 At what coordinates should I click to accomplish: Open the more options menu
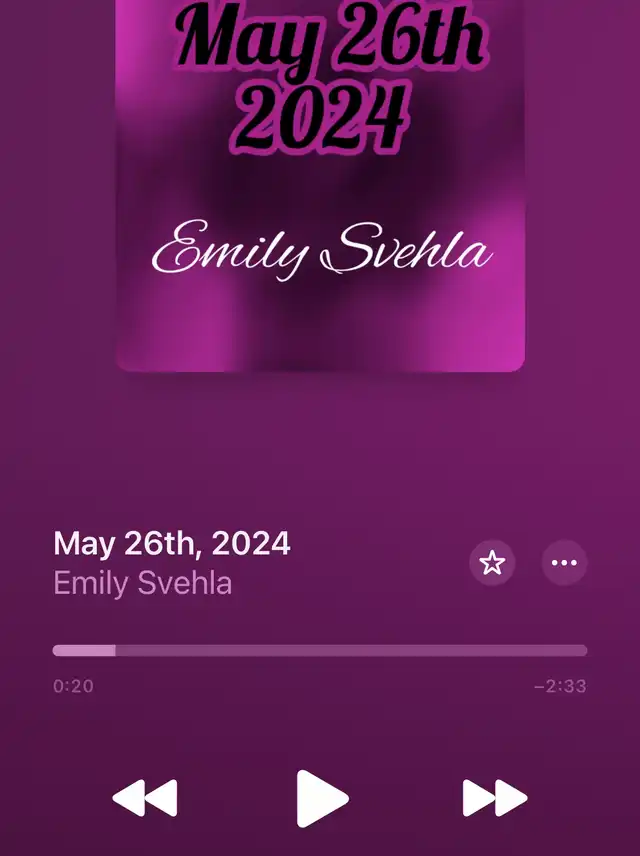[564, 563]
